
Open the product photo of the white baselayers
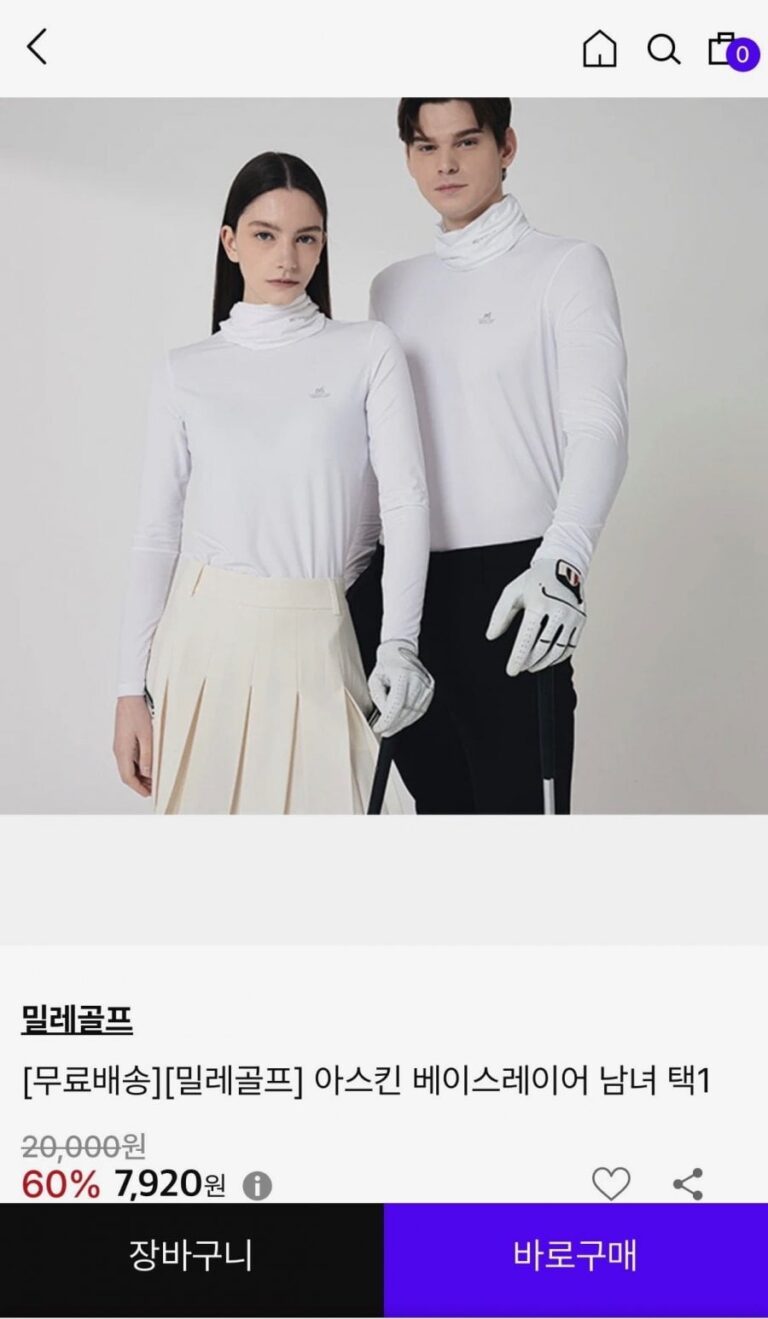coord(384,455)
